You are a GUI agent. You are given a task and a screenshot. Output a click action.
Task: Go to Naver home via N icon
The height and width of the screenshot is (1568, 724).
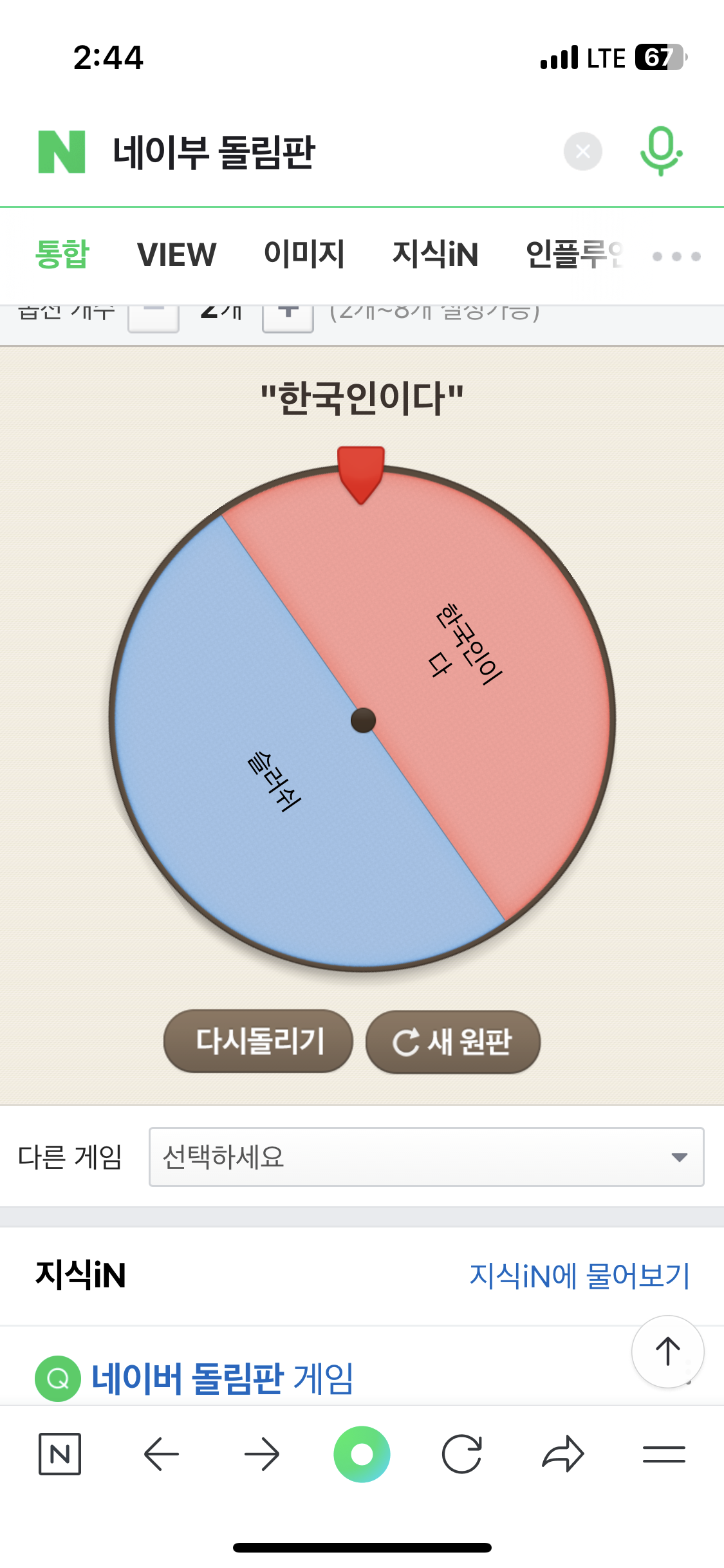pyautogui.click(x=60, y=1453)
